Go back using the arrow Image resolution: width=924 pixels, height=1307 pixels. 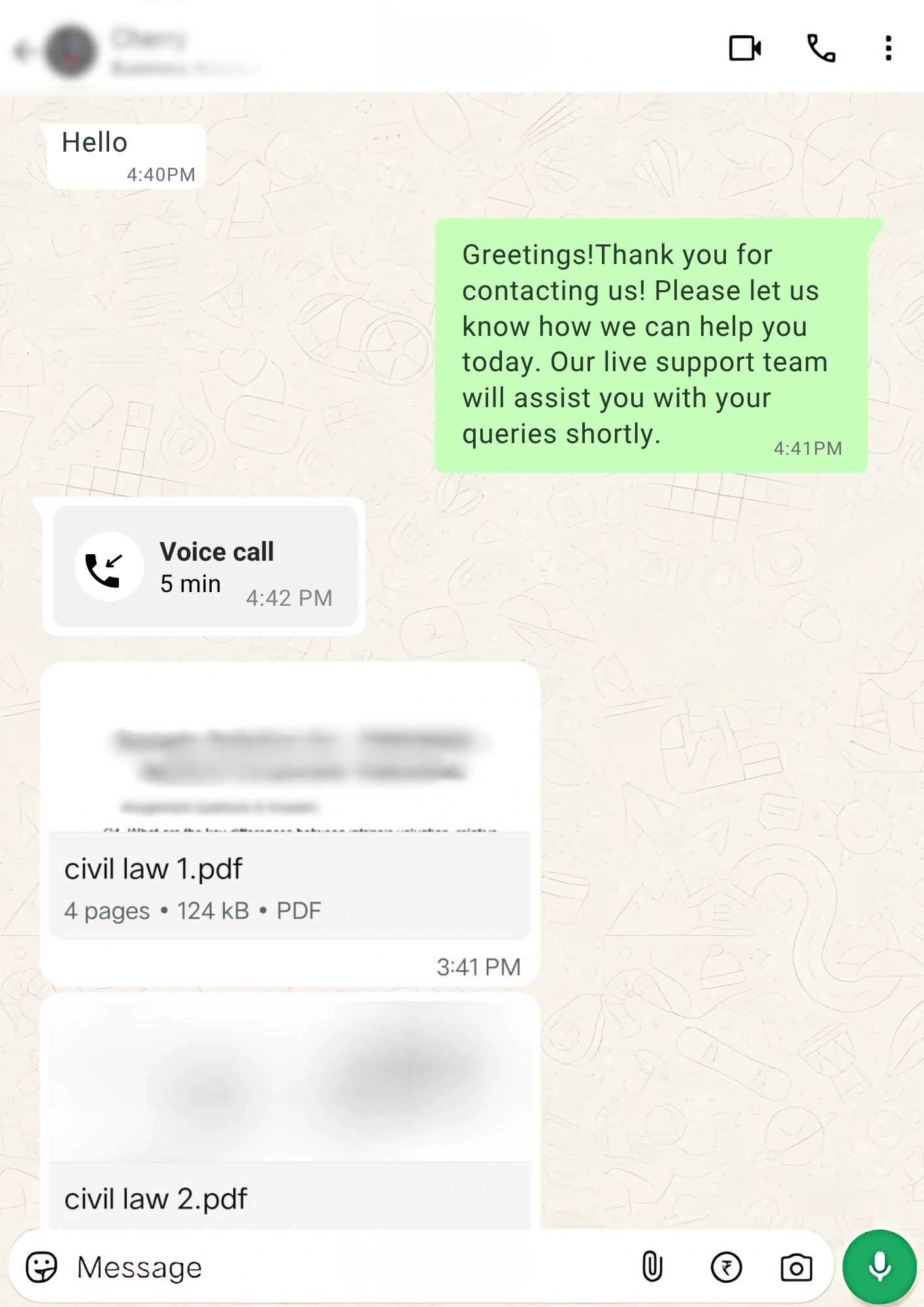click(24, 51)
